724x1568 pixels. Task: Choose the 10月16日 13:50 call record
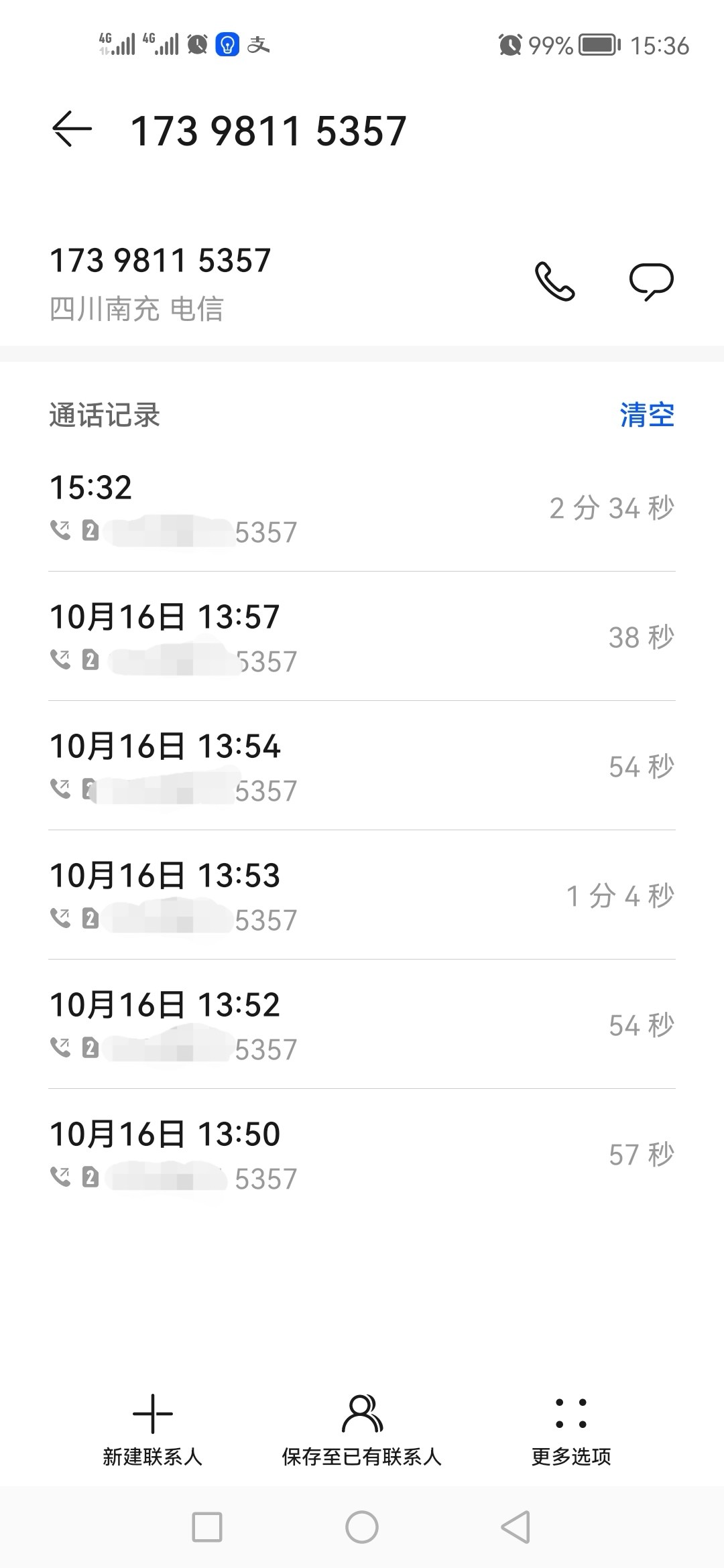tap(362, 1154)
